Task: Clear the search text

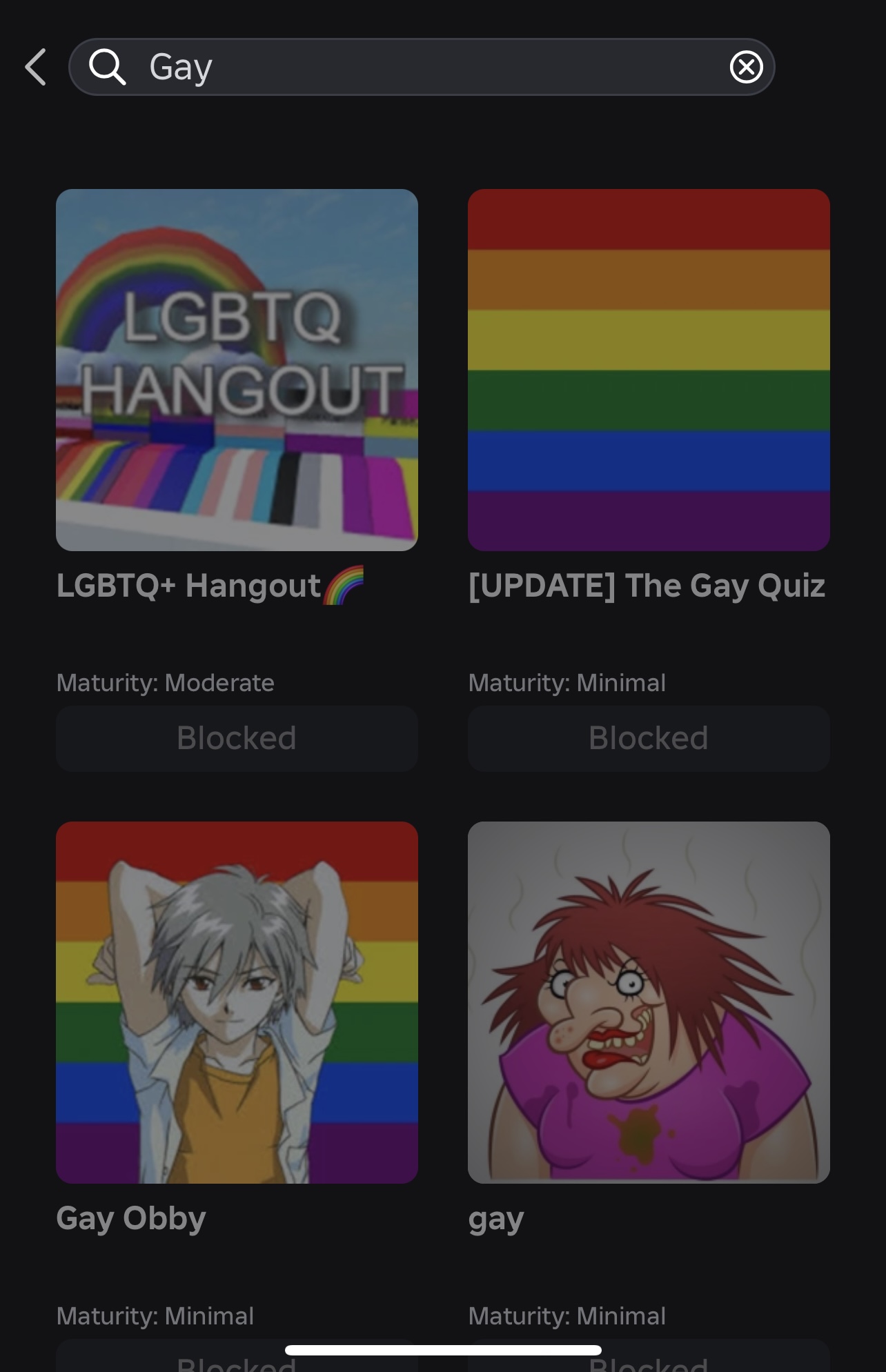Action: 746,67
